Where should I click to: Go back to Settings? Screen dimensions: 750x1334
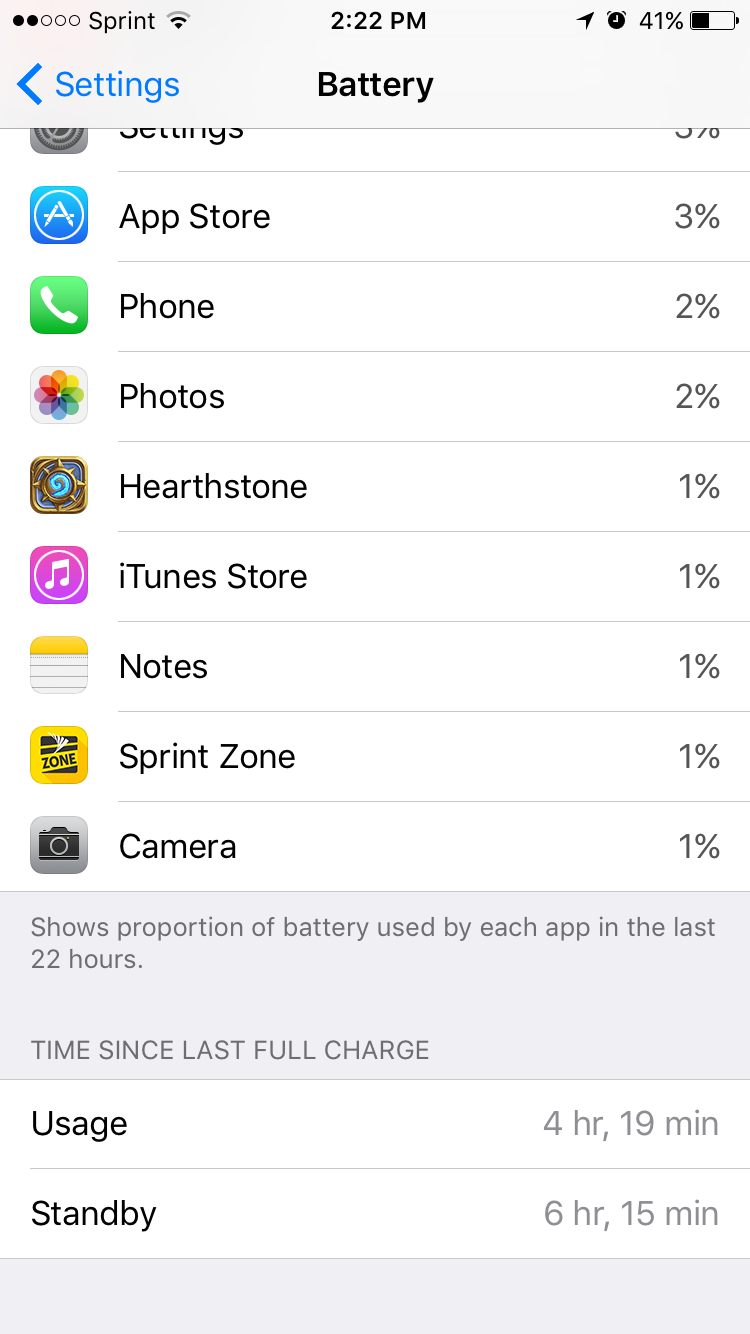(x=98, y=85)
